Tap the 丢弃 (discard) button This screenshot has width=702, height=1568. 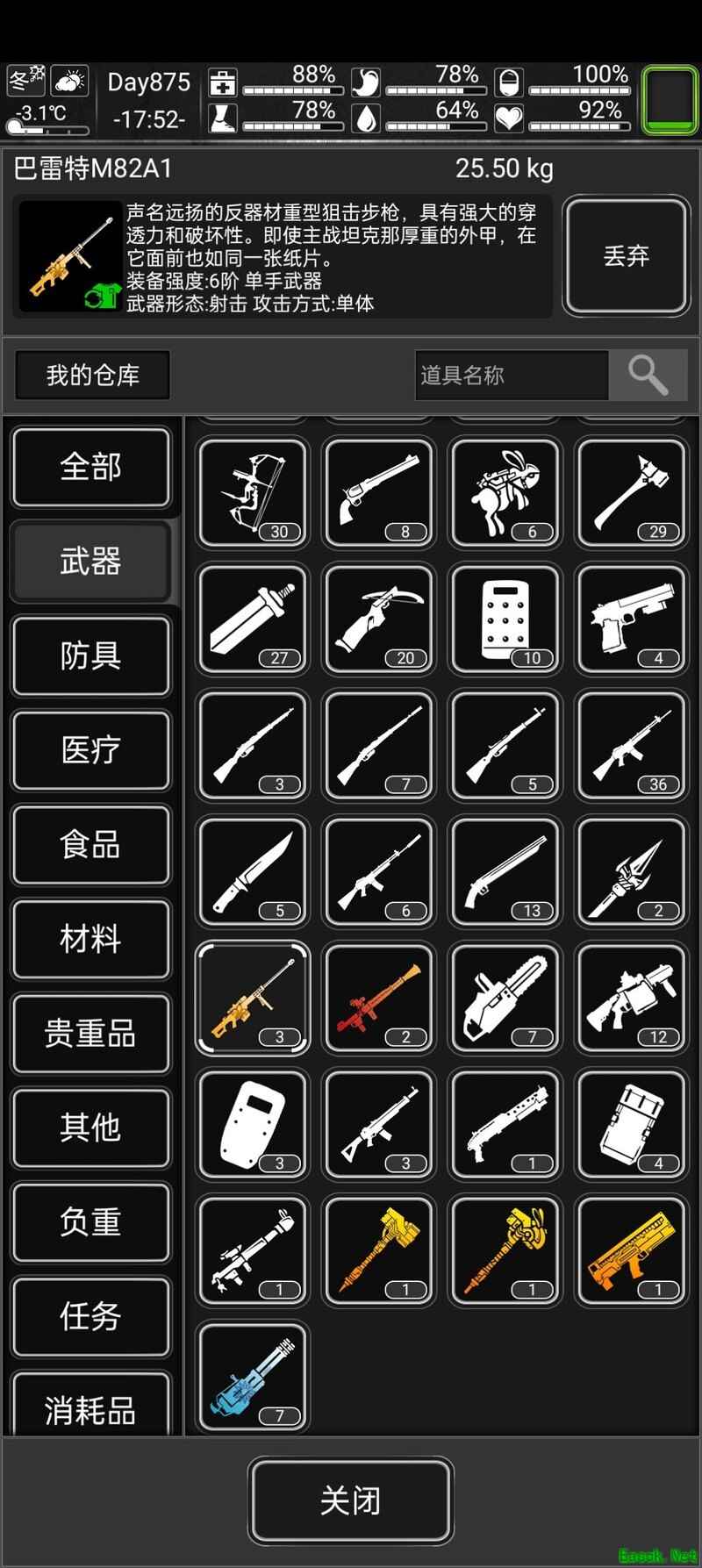[626, 255]
